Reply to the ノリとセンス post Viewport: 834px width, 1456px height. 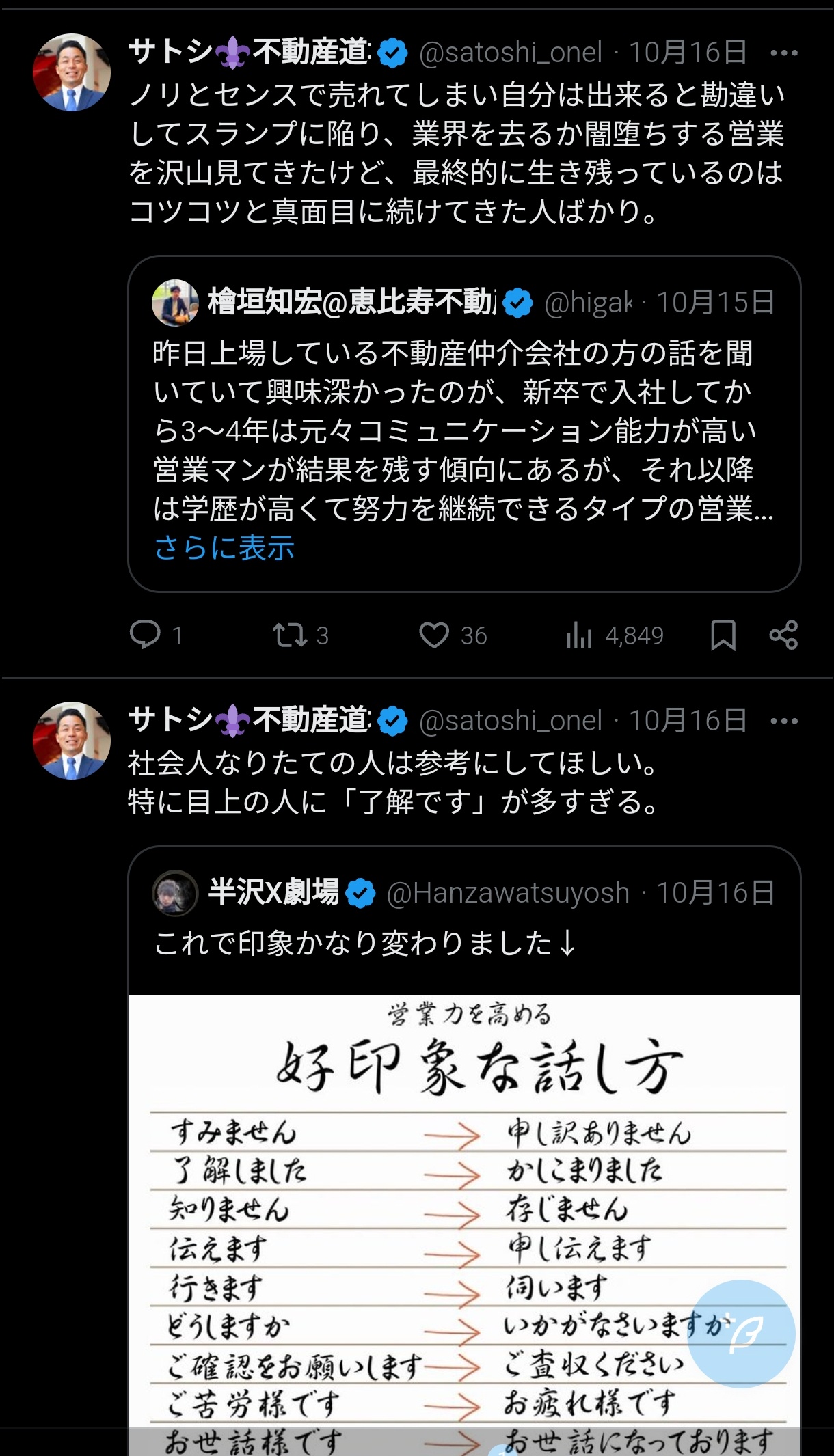pyautogui.click(x=145, y=635)
